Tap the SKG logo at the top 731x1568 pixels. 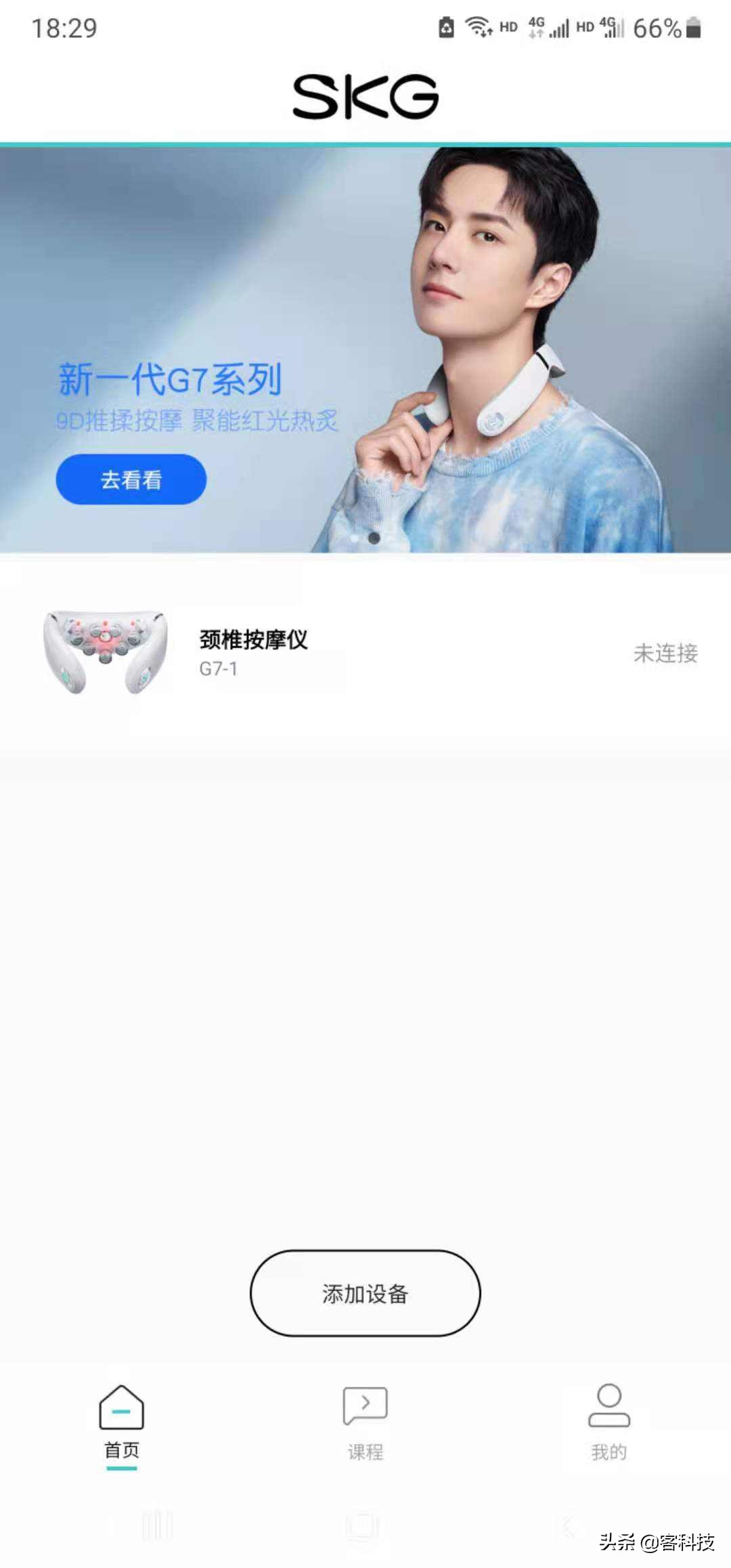tap(365, 96)
